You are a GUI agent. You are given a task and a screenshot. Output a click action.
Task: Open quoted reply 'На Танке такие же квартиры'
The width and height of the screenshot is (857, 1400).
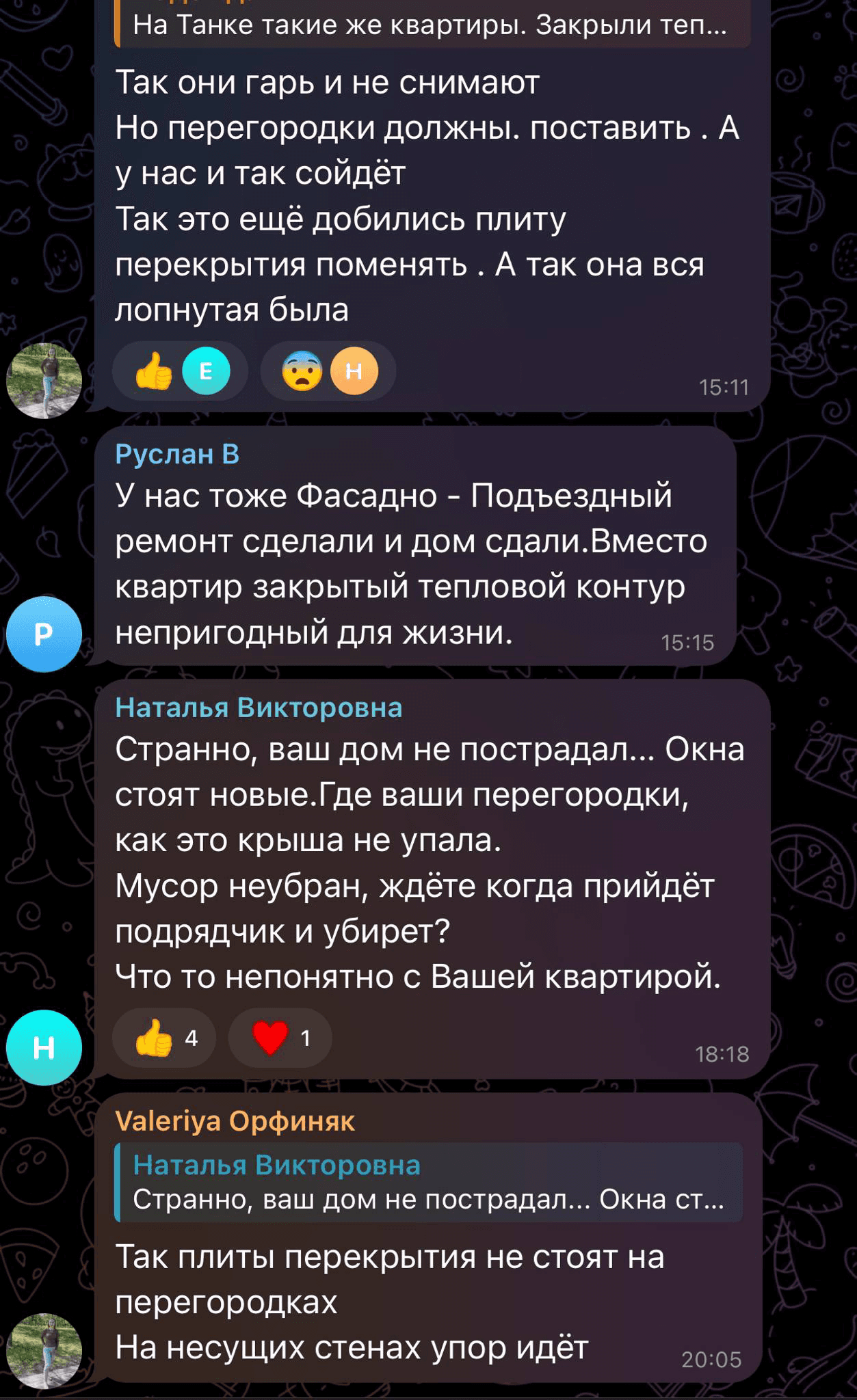[431, 26]
